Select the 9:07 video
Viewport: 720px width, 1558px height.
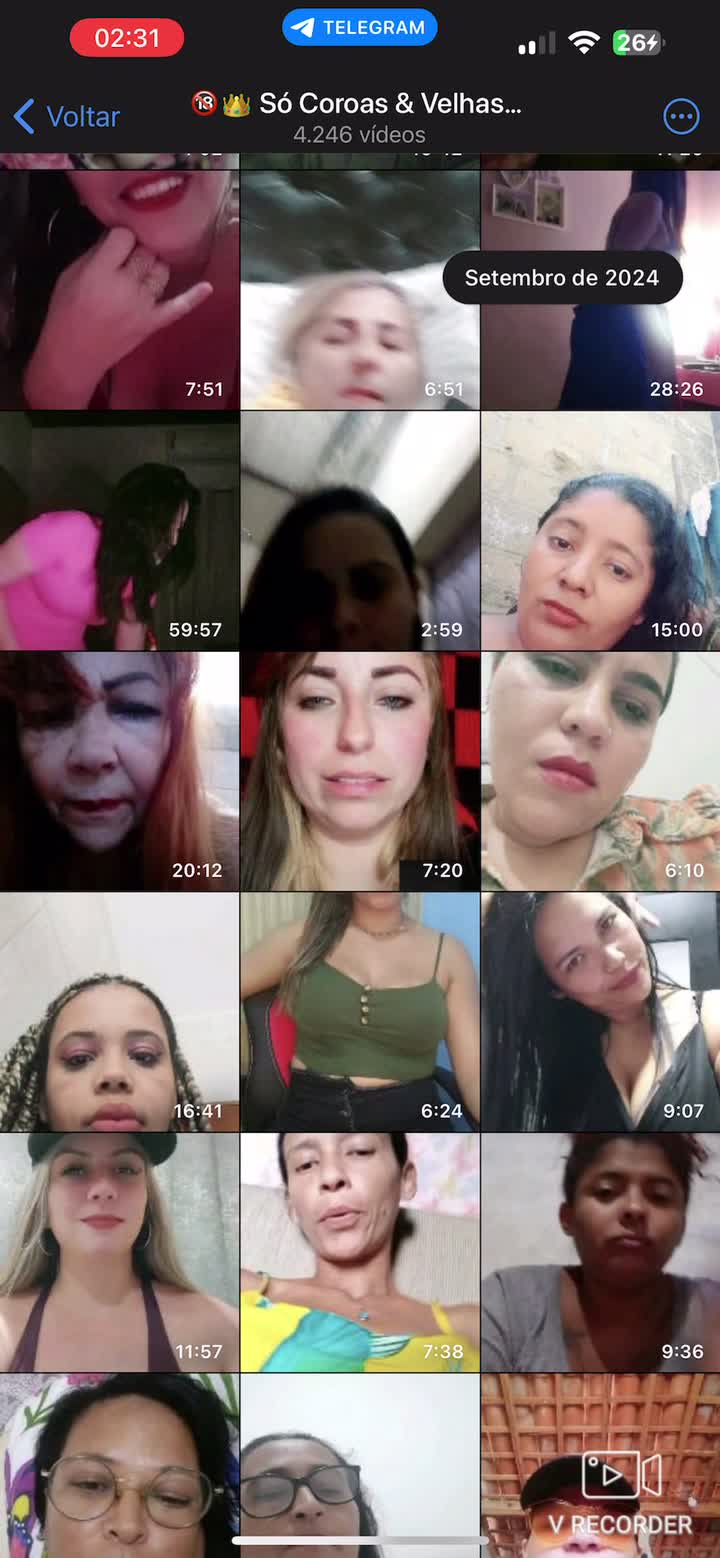tap(600, 1012)
